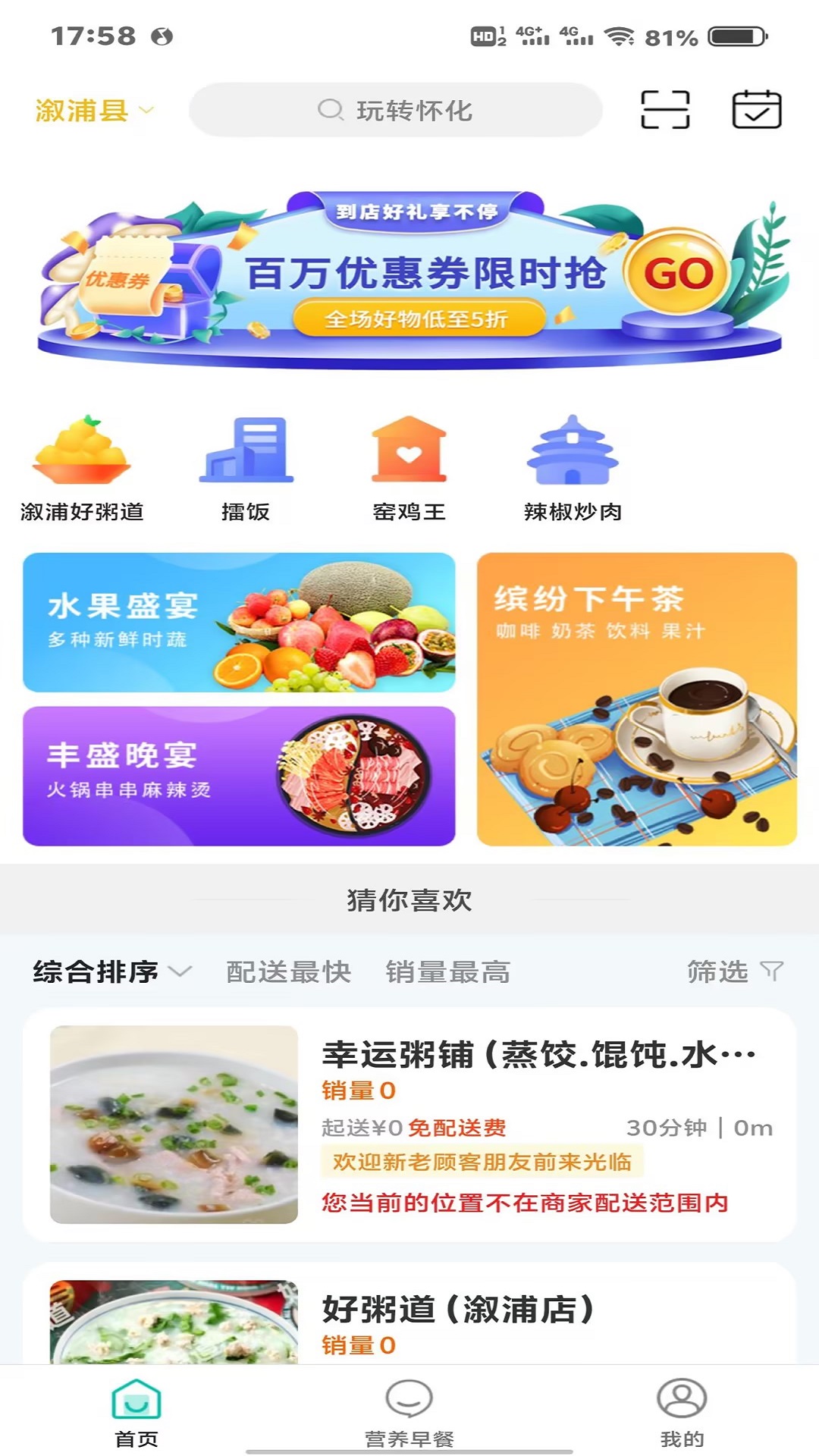Open the 溆浦县 location dropdown
Image resolution: width=819 pixels, height=1456 pixels.
(x=94, y=111)
